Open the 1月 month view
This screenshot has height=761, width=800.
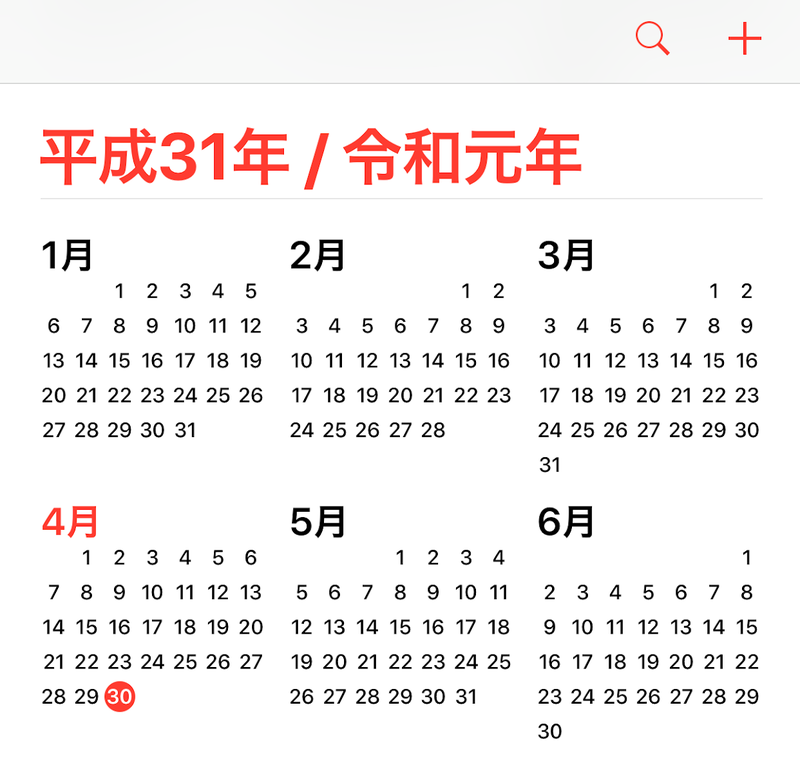point(67,255)
